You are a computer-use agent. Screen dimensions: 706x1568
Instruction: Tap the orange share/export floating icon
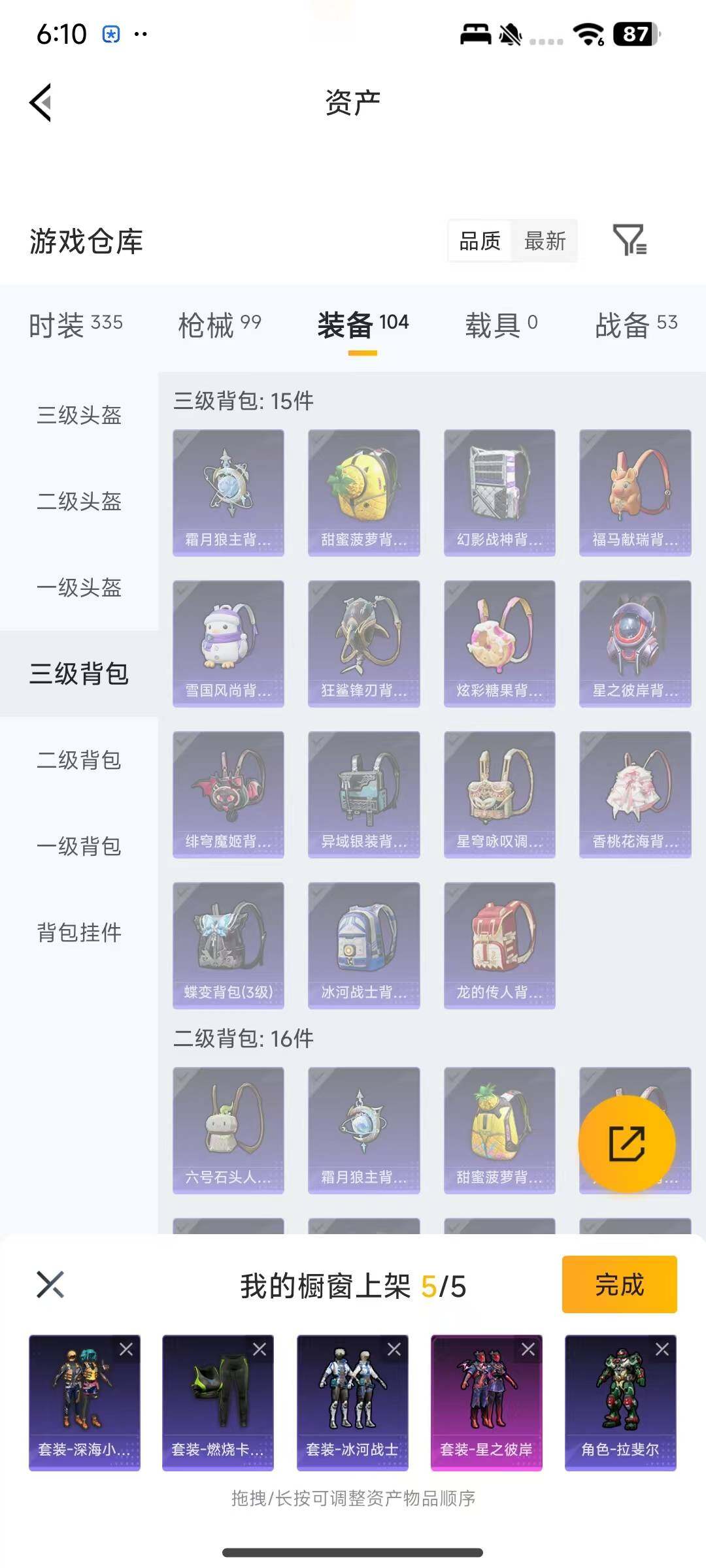pos(626,1143)
